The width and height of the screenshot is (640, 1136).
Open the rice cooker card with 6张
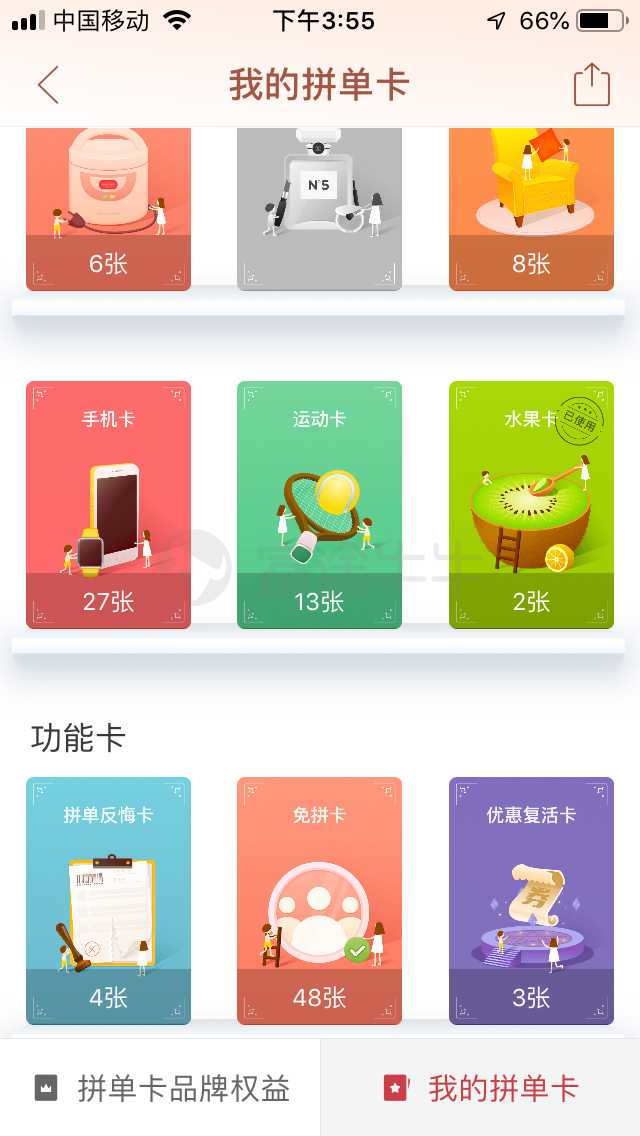point(108,210)
